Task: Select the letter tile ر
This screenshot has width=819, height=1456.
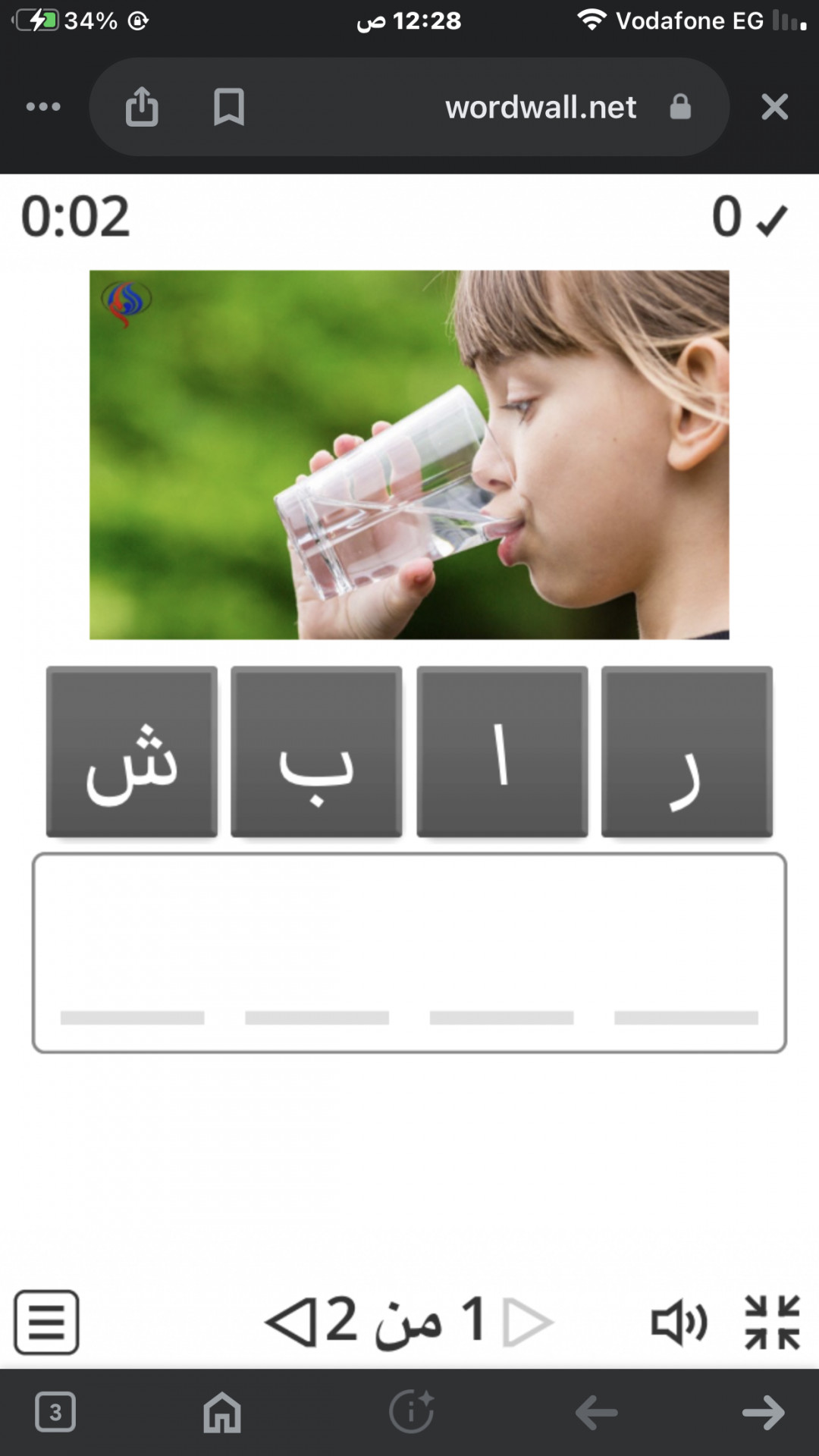Action: pos(687,752)
